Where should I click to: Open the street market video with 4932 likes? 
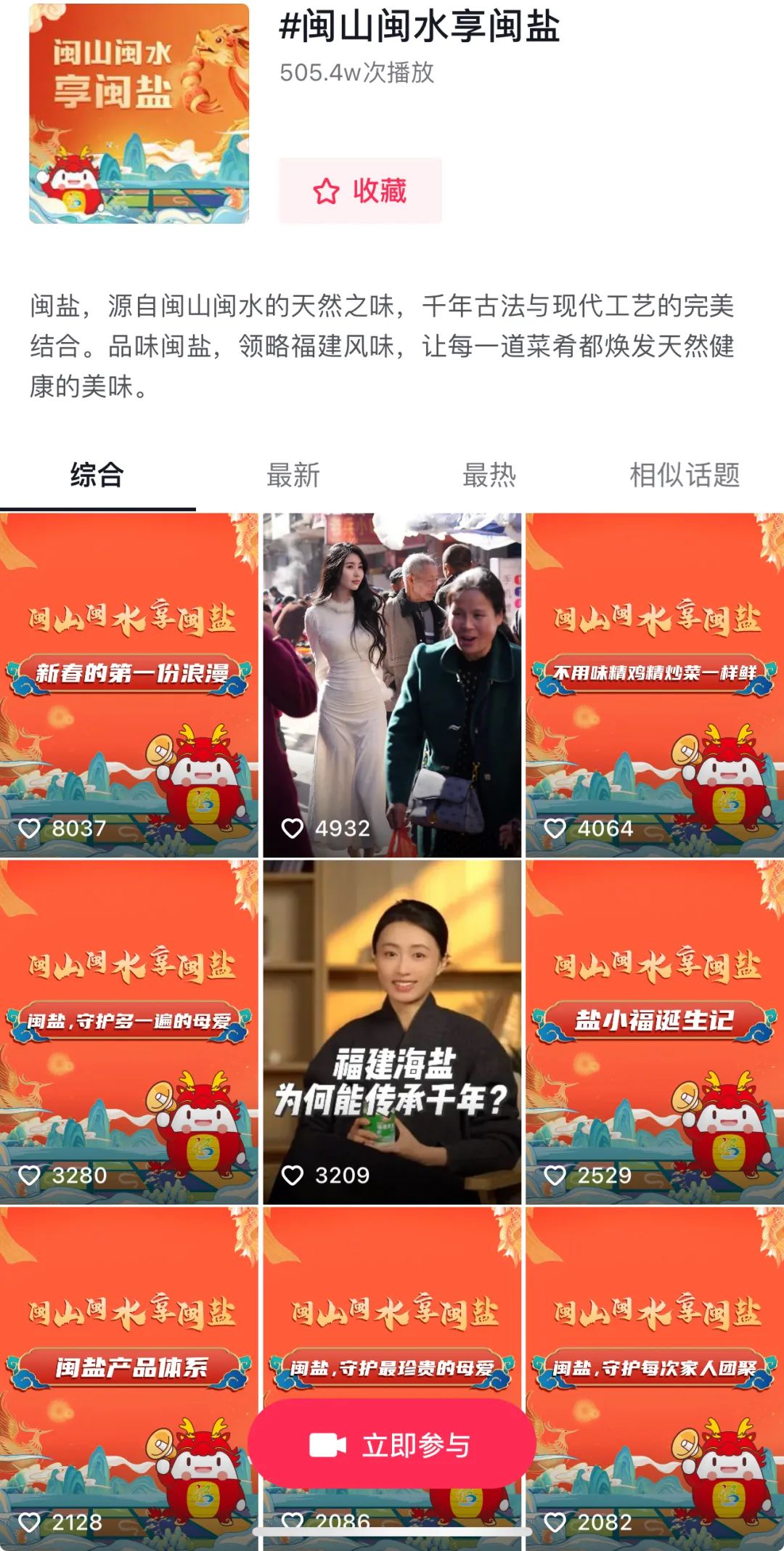point(392,685)
